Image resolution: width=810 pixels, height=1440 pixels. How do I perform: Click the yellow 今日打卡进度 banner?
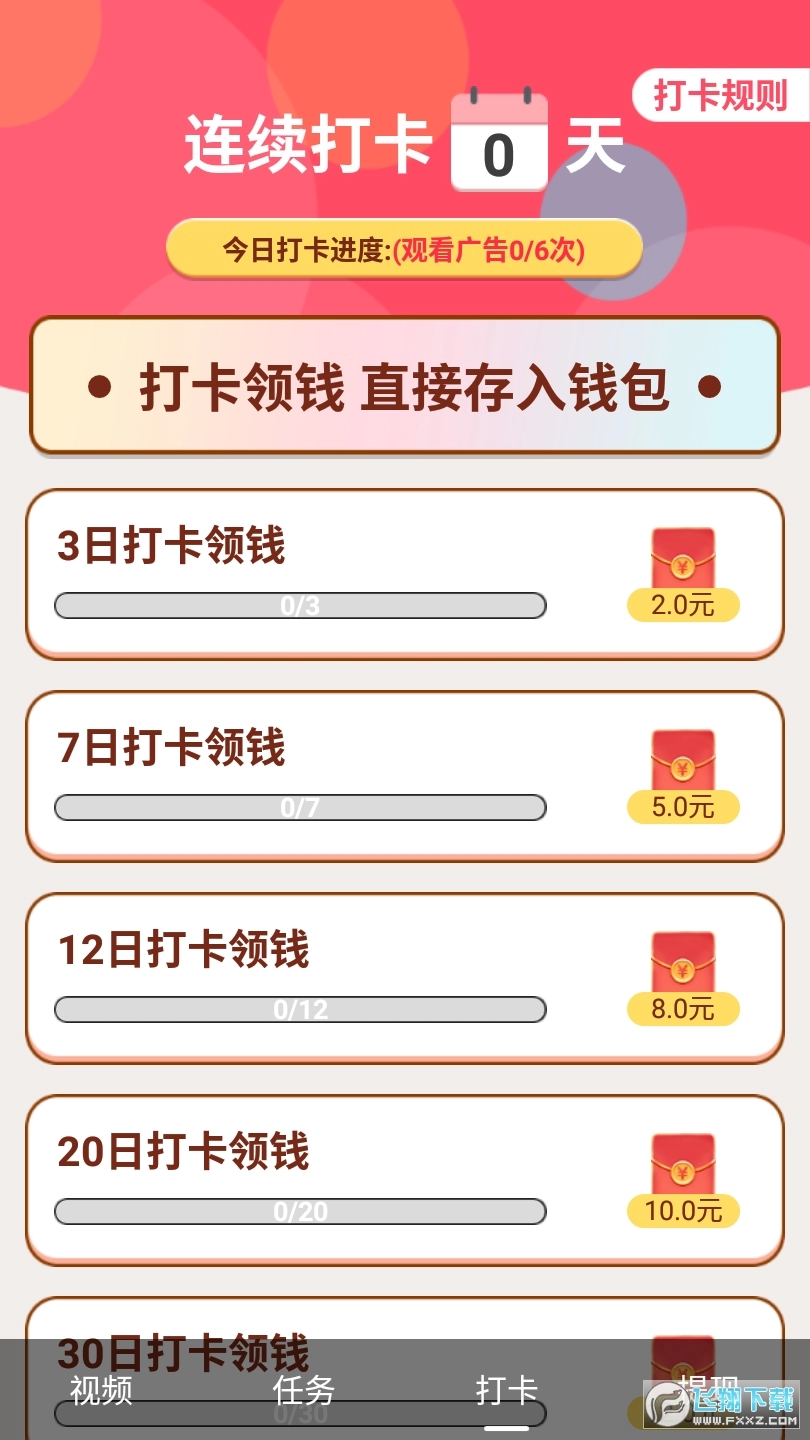(x=405, y=248)
